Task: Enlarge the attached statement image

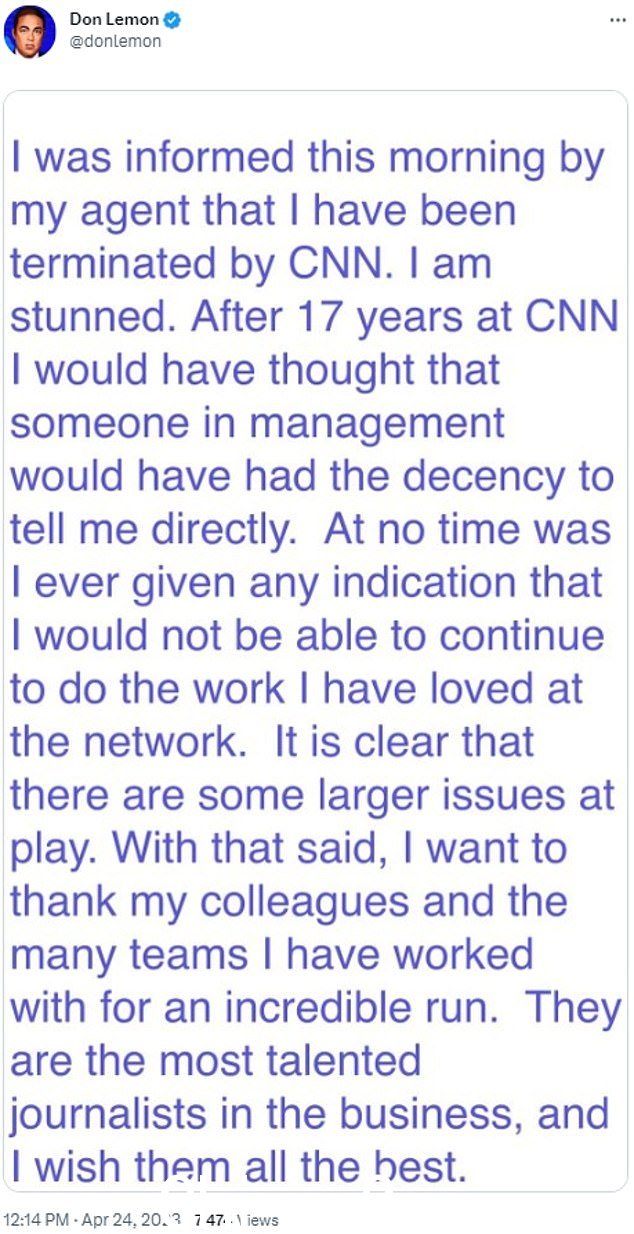Action: pos(316,641)
